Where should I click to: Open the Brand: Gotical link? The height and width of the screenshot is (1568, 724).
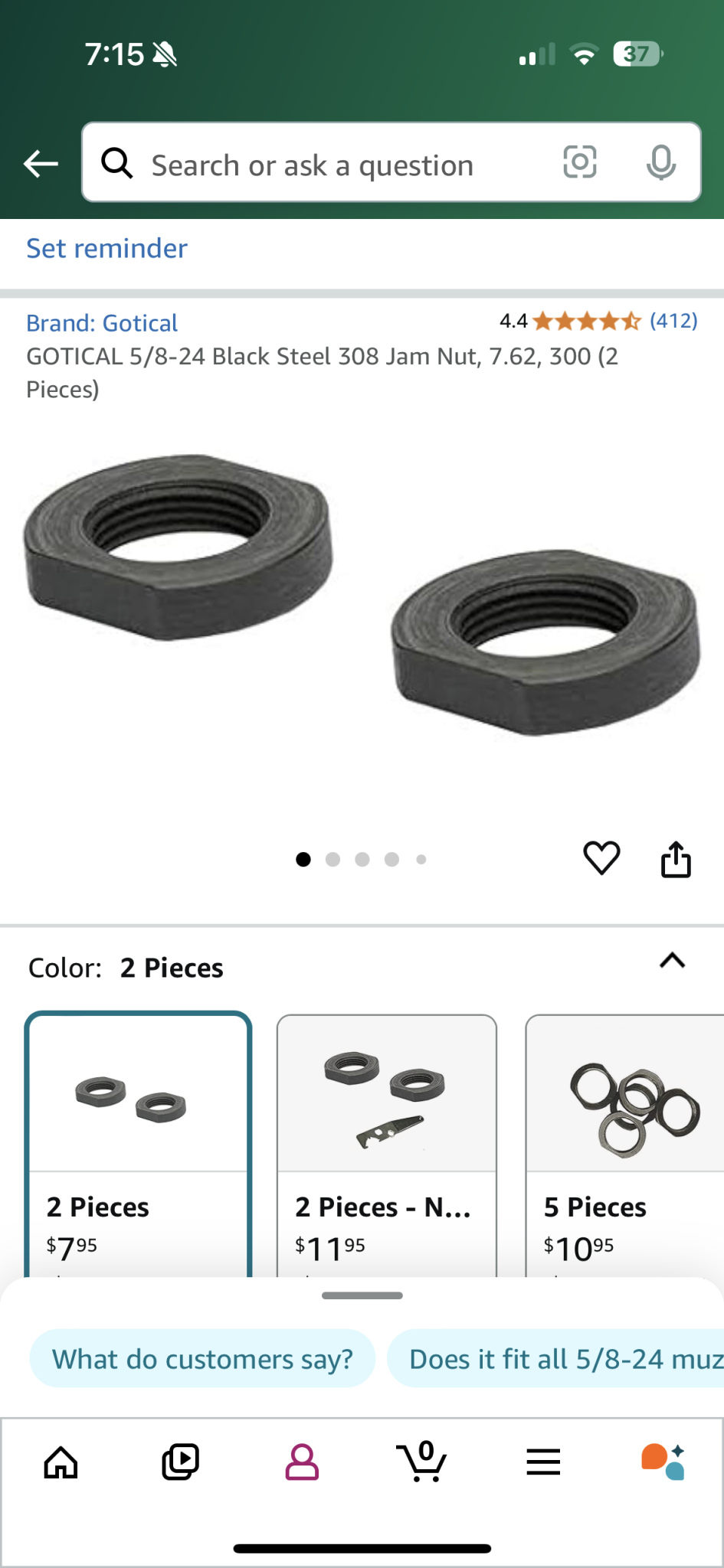click(x=102, y=323)
